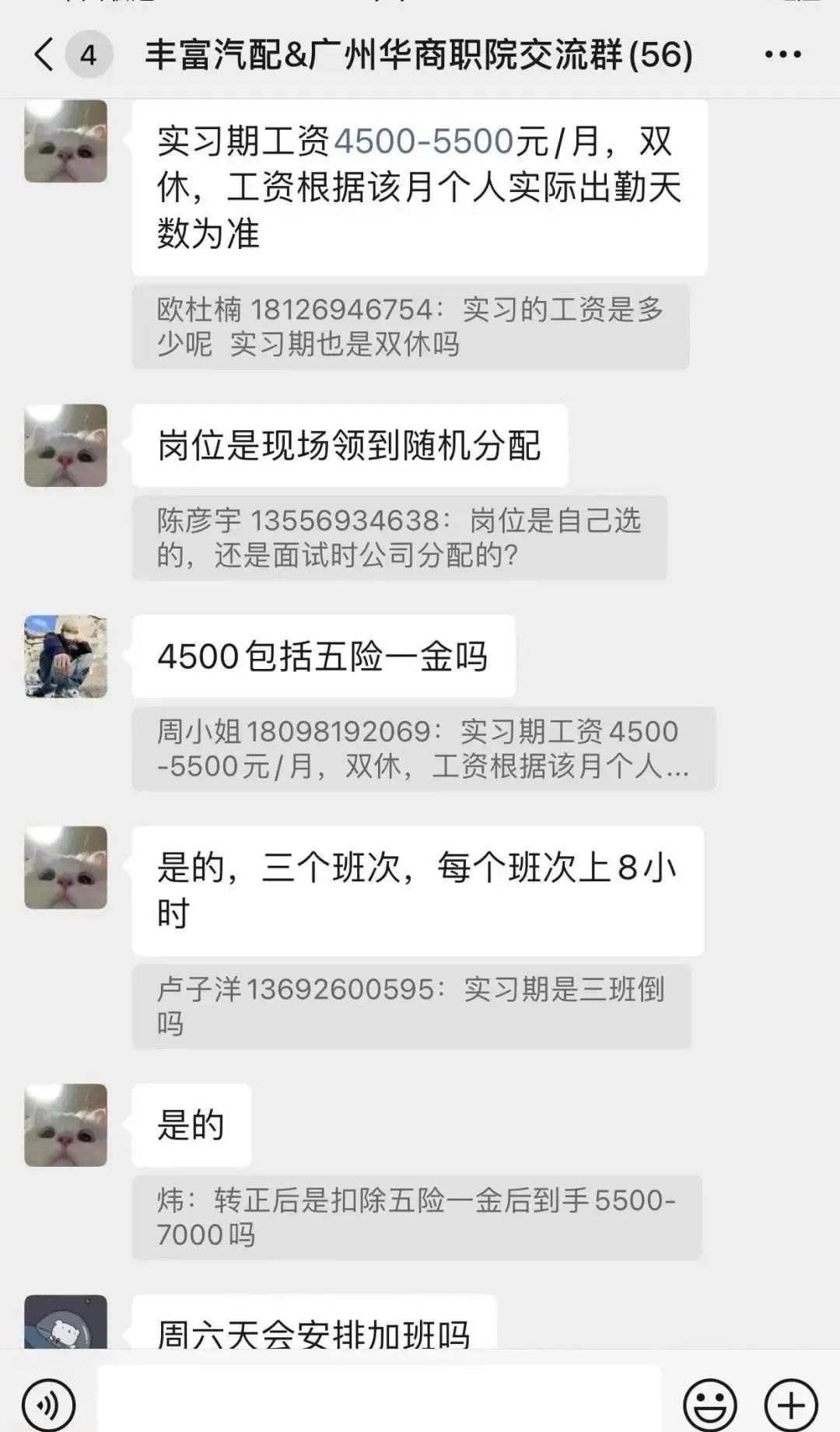Go back to the chat list

coord(45,54)
